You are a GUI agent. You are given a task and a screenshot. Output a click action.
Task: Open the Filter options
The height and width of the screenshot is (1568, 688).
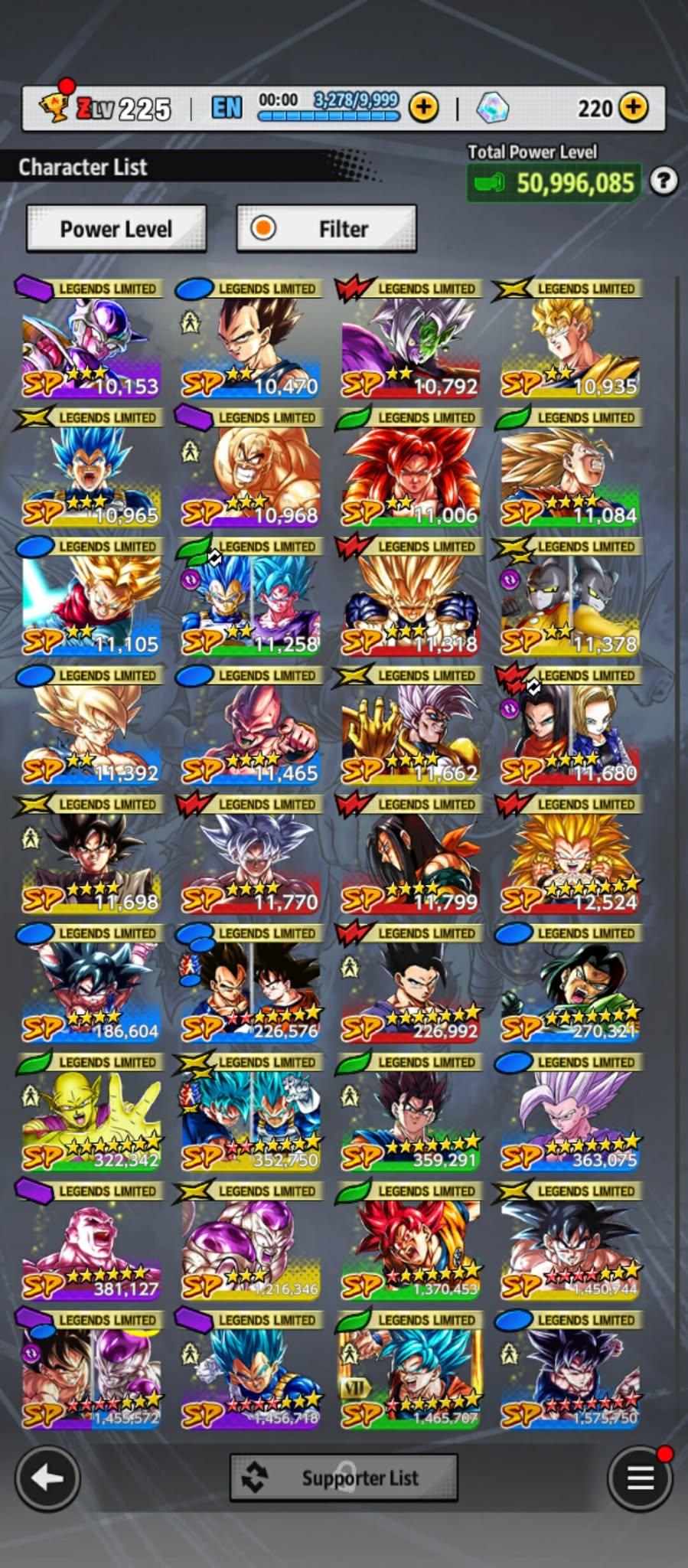tap(327, 228)
